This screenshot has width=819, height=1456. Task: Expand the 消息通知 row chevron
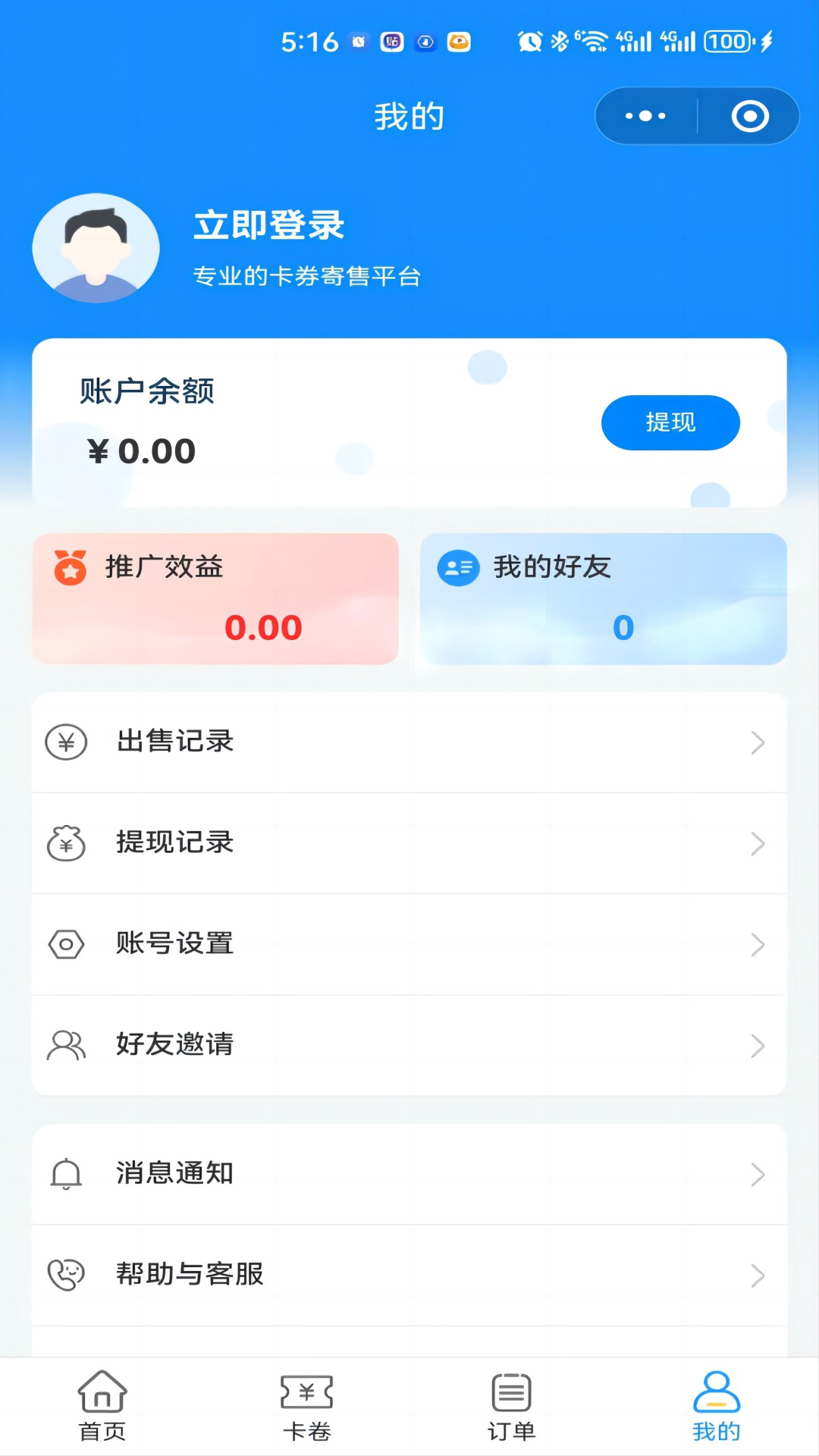(x=758, y=1173)
